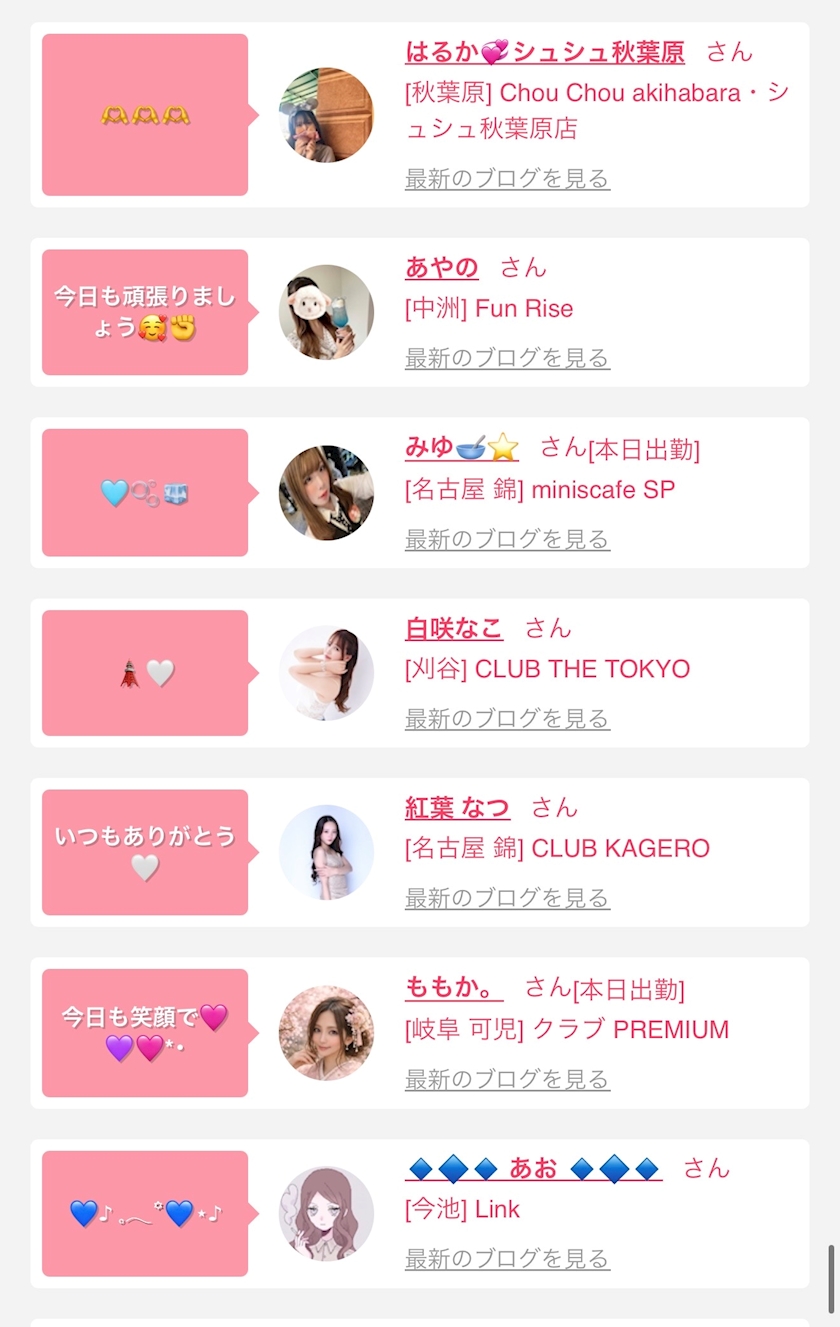Viewport: 840px width, 1327px height.
Task: View latest blog under Fun Rise
Action: (x=507, y=358)
